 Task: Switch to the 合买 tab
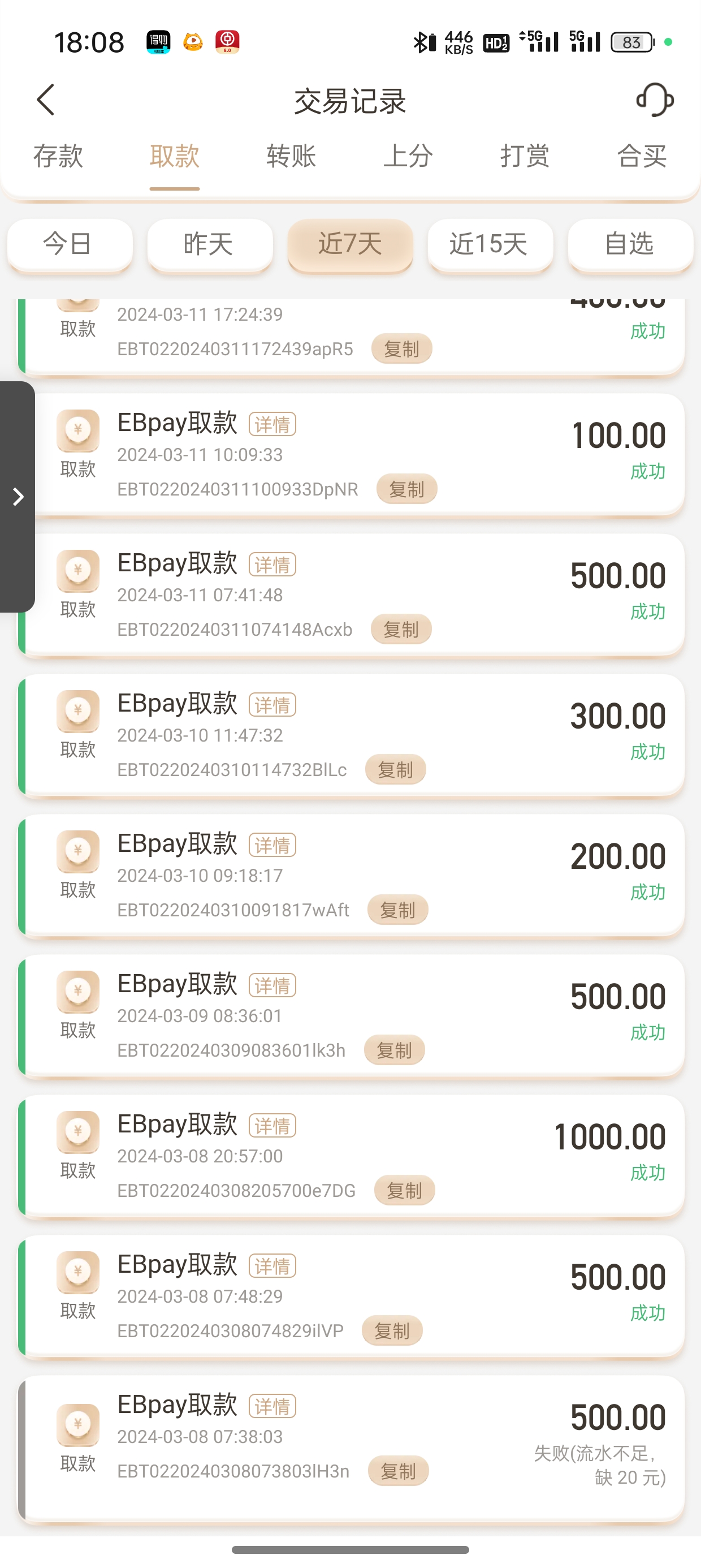642,156
